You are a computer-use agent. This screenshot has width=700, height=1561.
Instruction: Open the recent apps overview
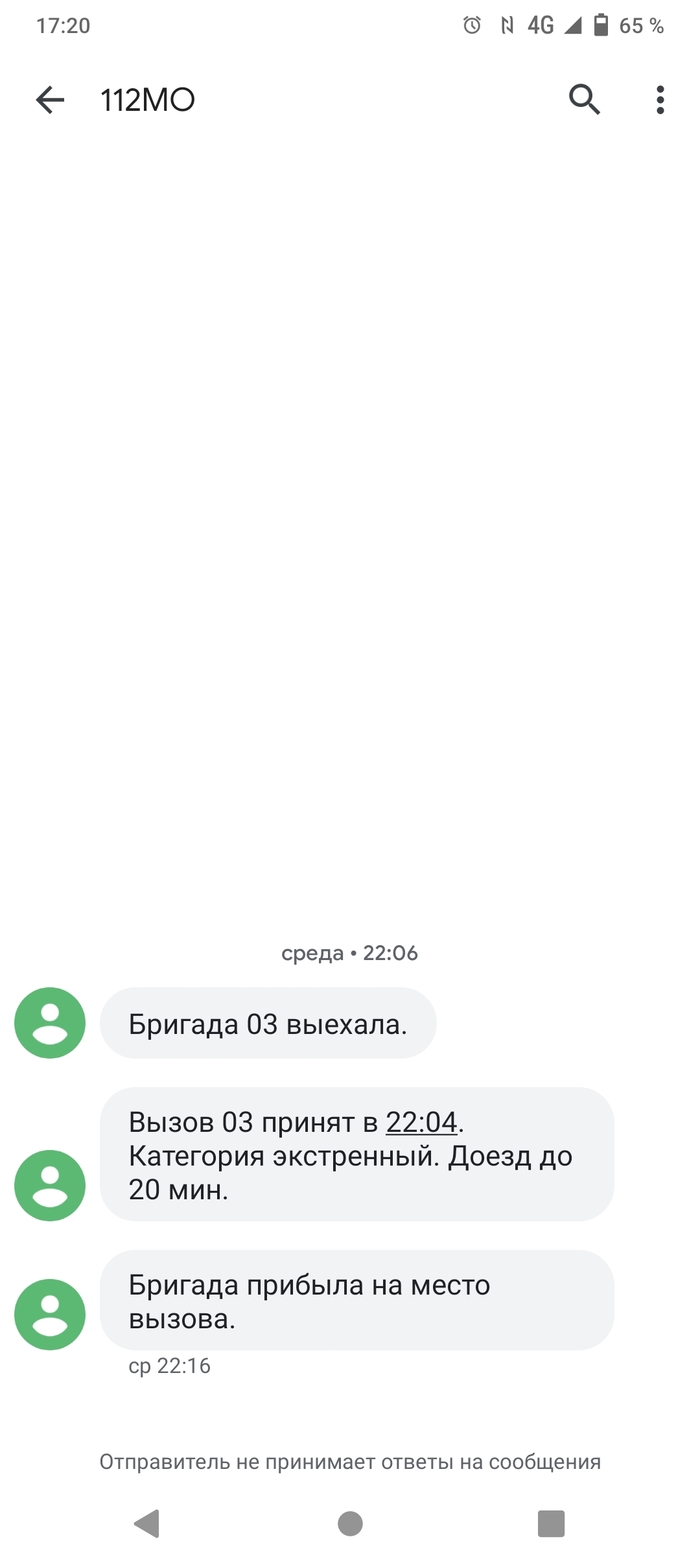coord(551,1523)
